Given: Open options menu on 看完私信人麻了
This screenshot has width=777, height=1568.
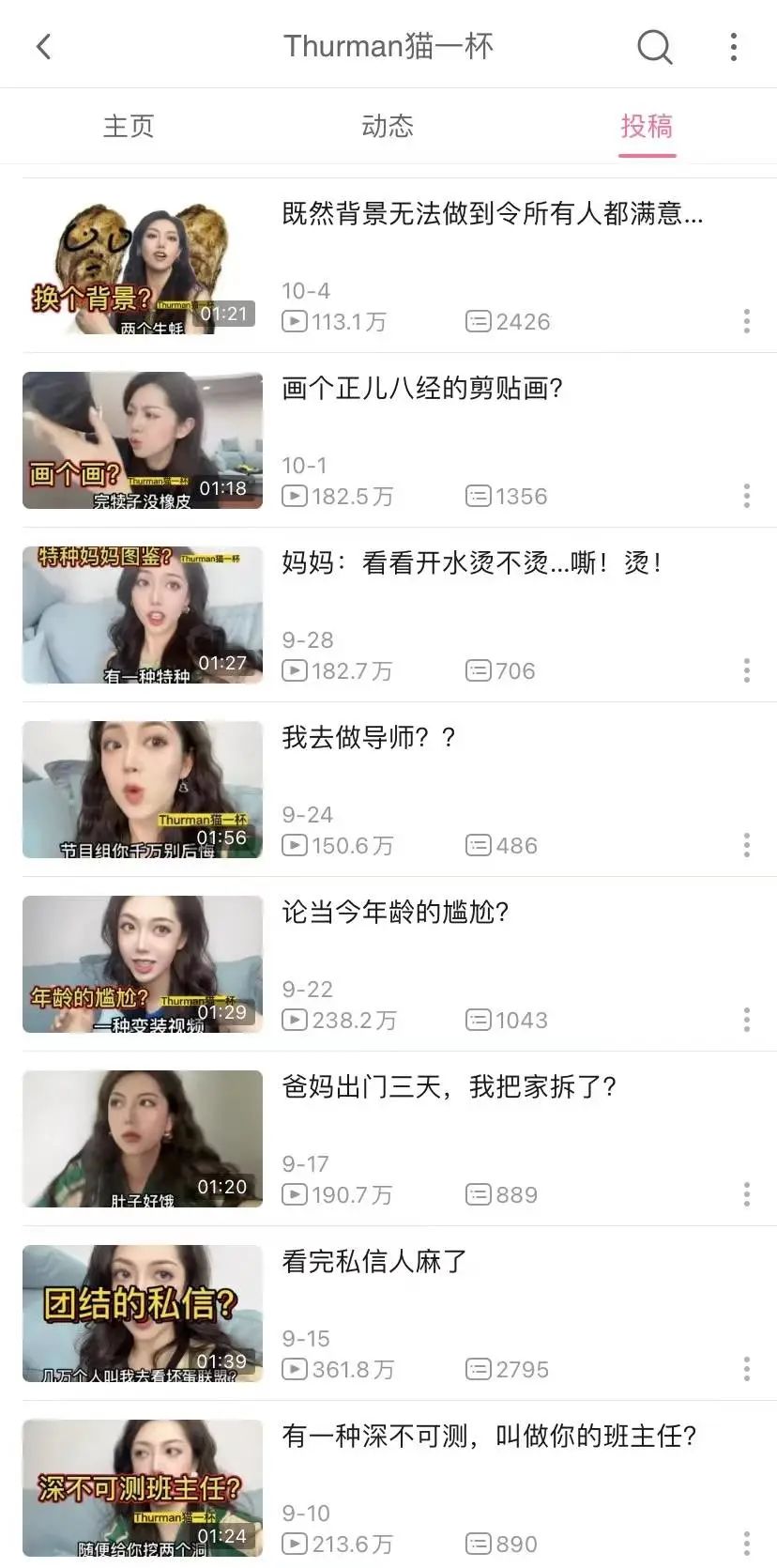Looking at the screenshot, I should [746, 1369].
